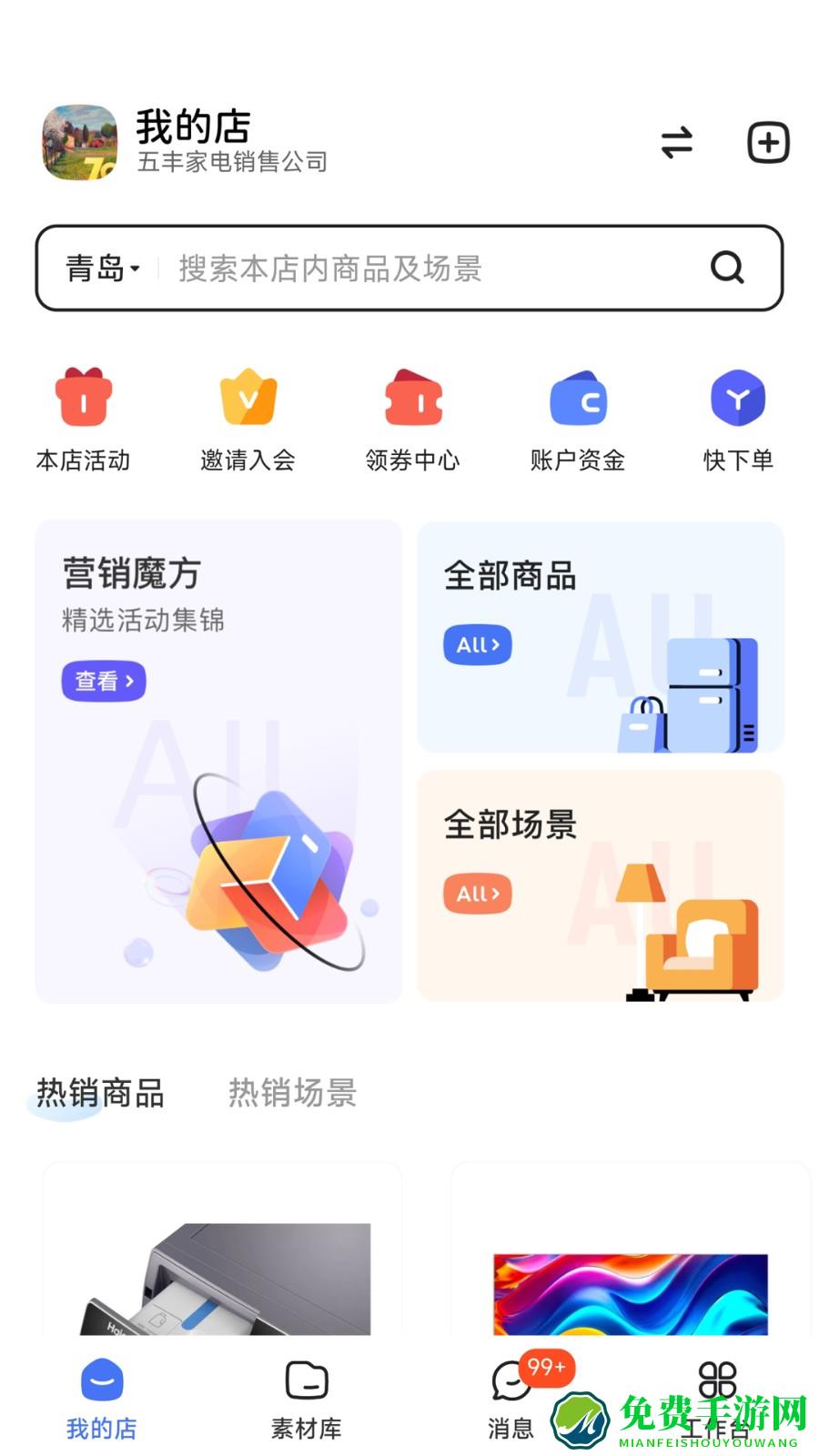Open the 本店活动 activity icon
Viewport: 819px width, 1456px height.
84,419
